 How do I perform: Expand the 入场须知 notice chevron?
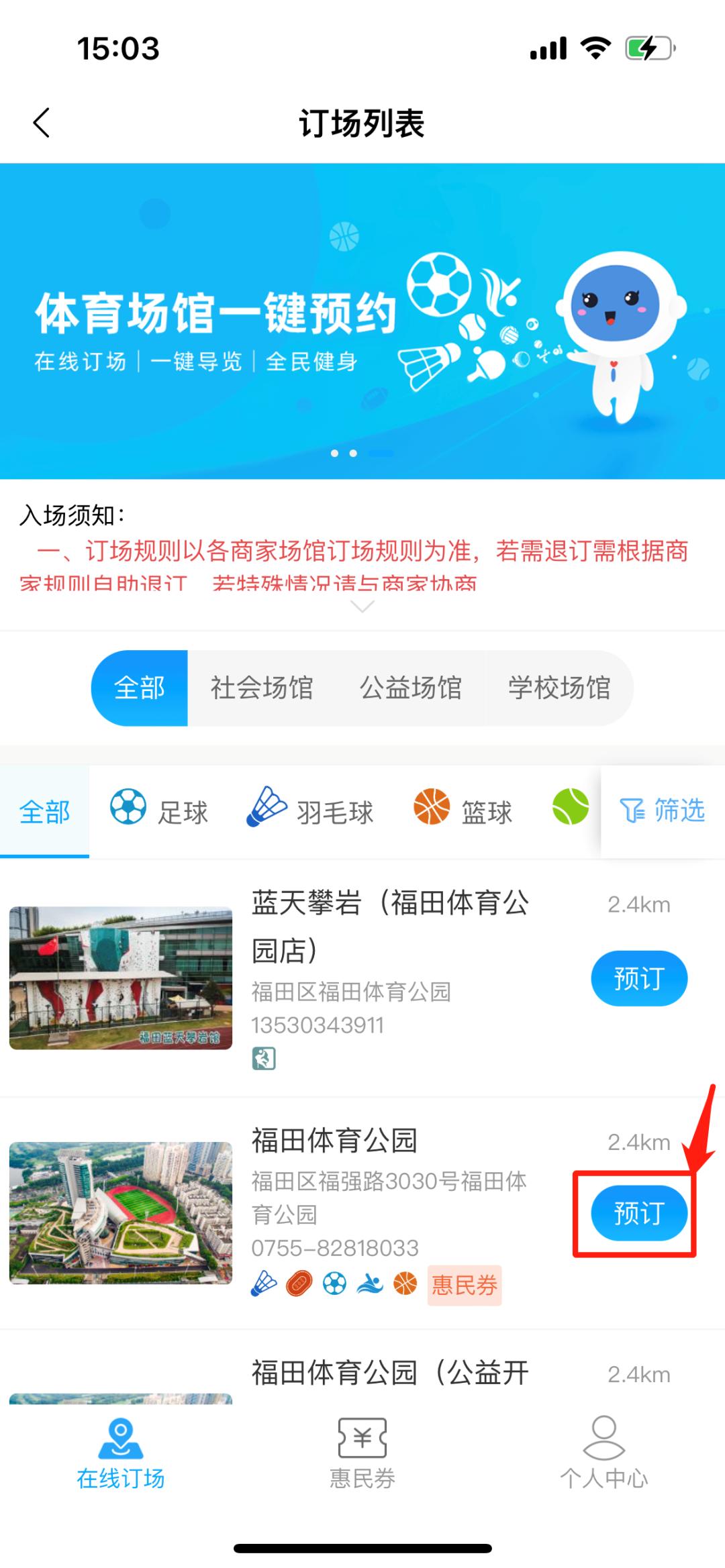pos(362,607)
